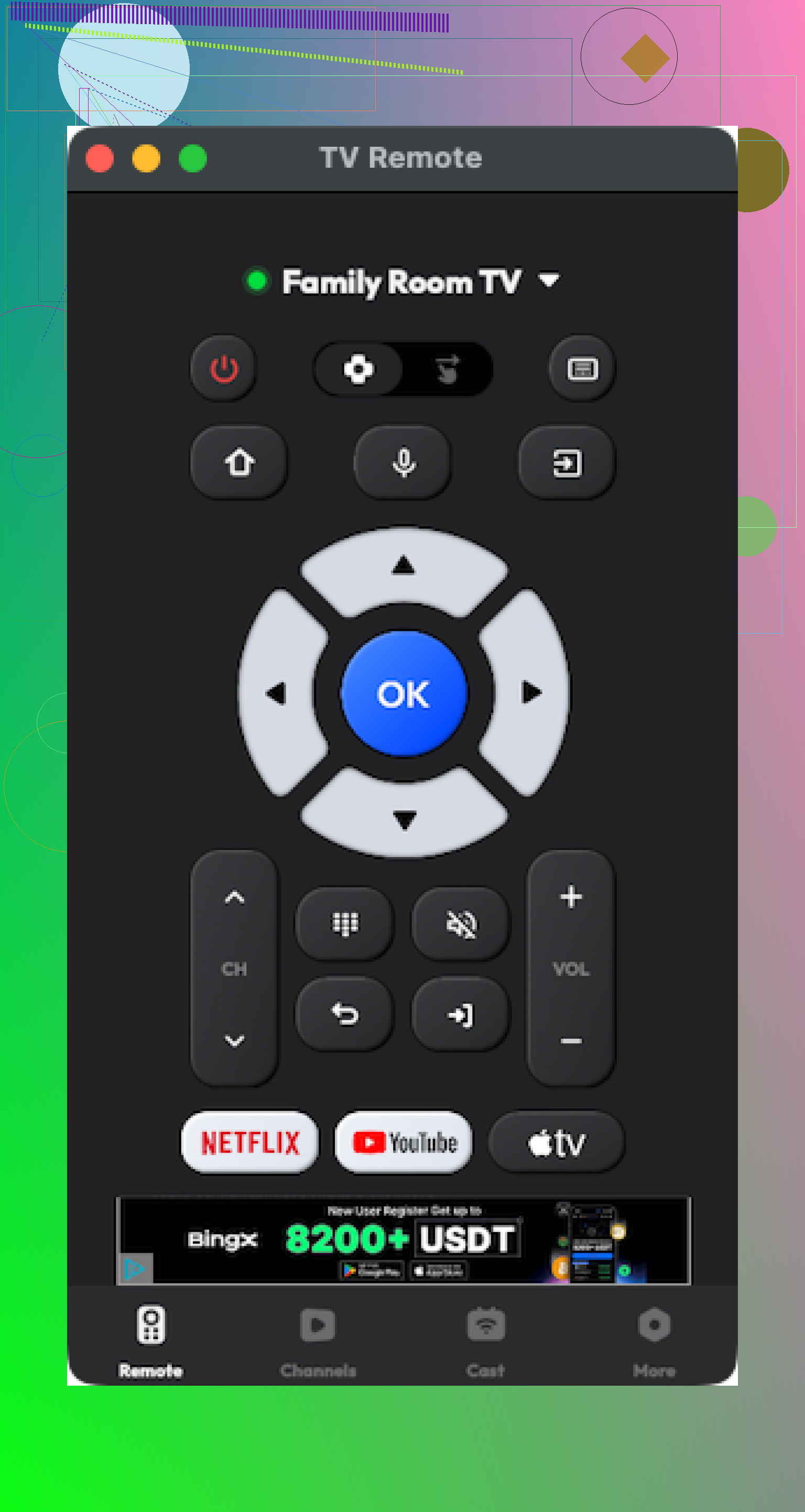Activate voice microphone button
This screenshot has width=805, height=1512.
(404, 463)
